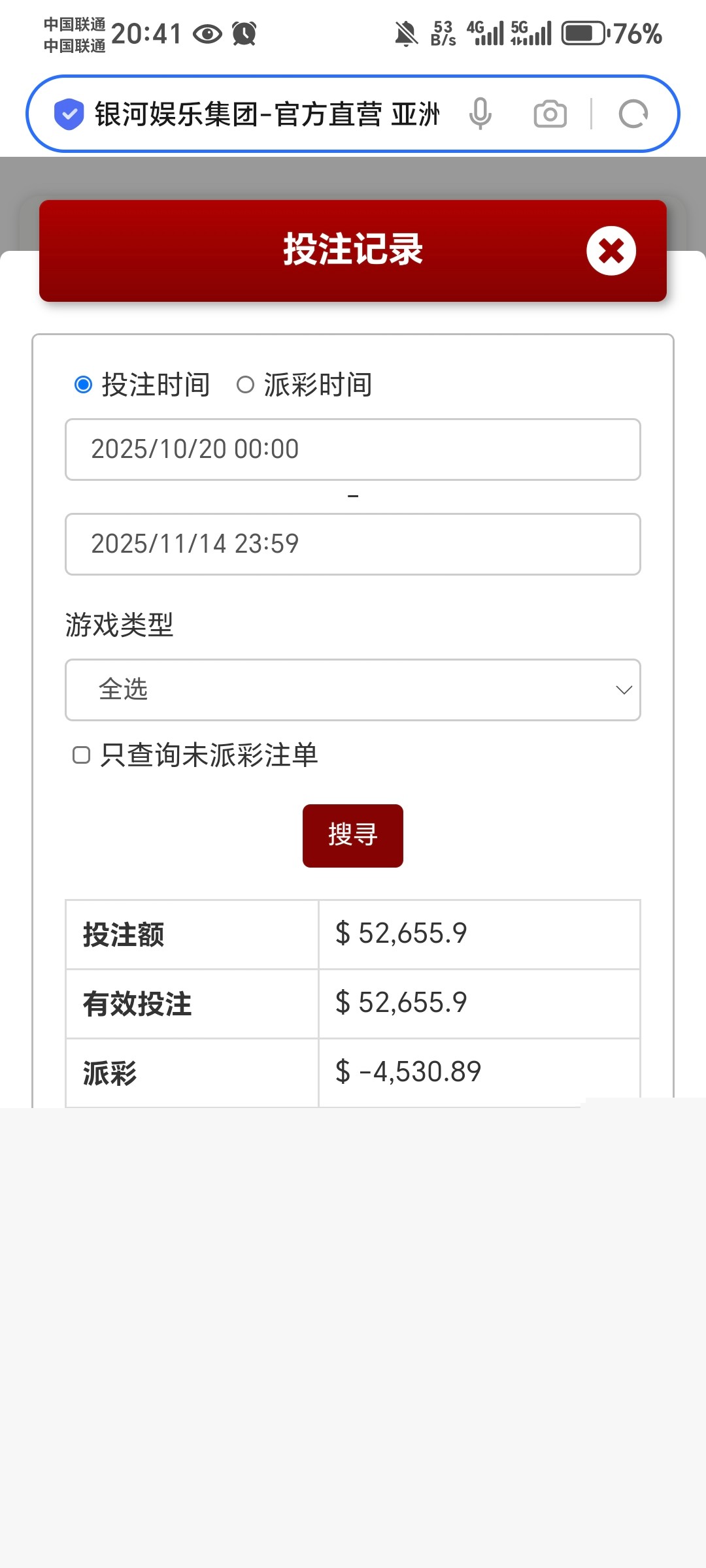Tap the browser address bar title

pos(267,114)
